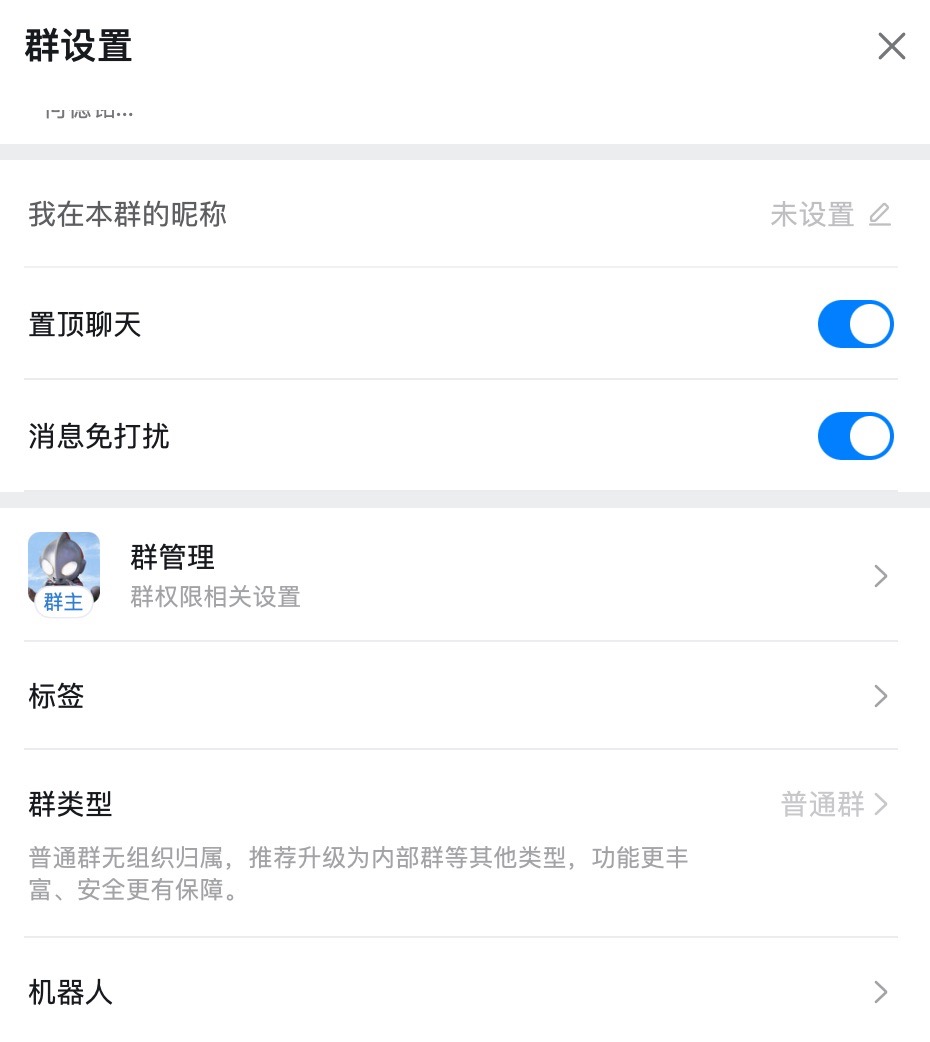Open the 机器人 settings row
The width and height of the screenshot is (930, 1042).
click(460, 992)
